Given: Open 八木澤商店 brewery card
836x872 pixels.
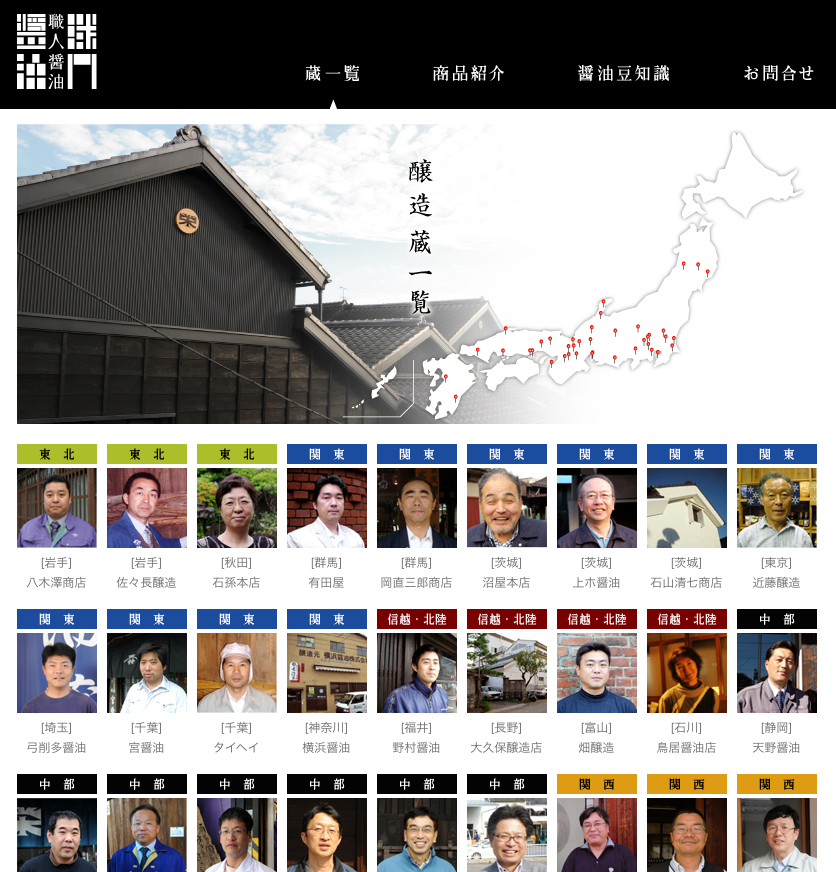Looking at the screenshot, I should (57, 508).
